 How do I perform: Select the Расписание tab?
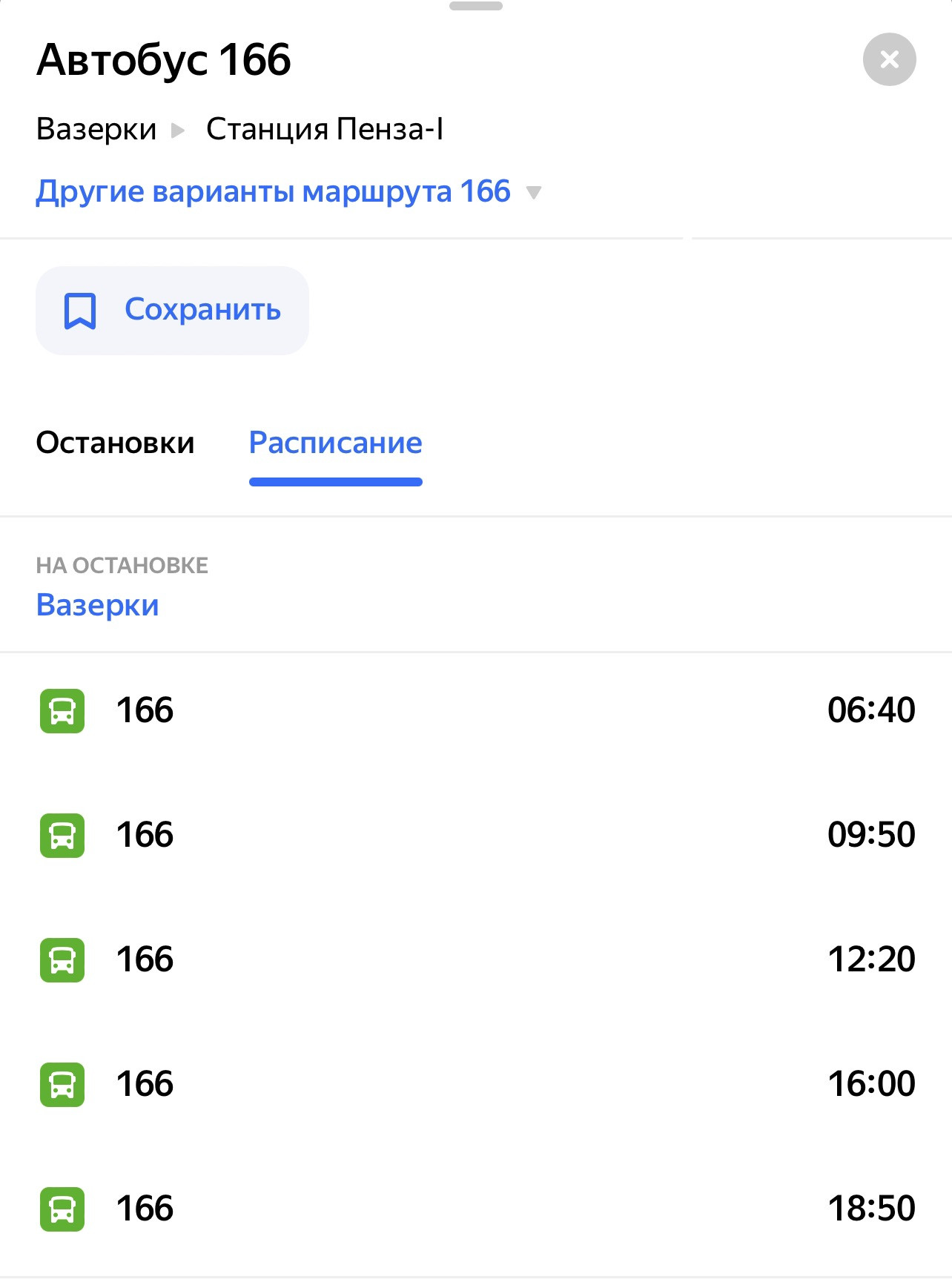click(335, 443)
